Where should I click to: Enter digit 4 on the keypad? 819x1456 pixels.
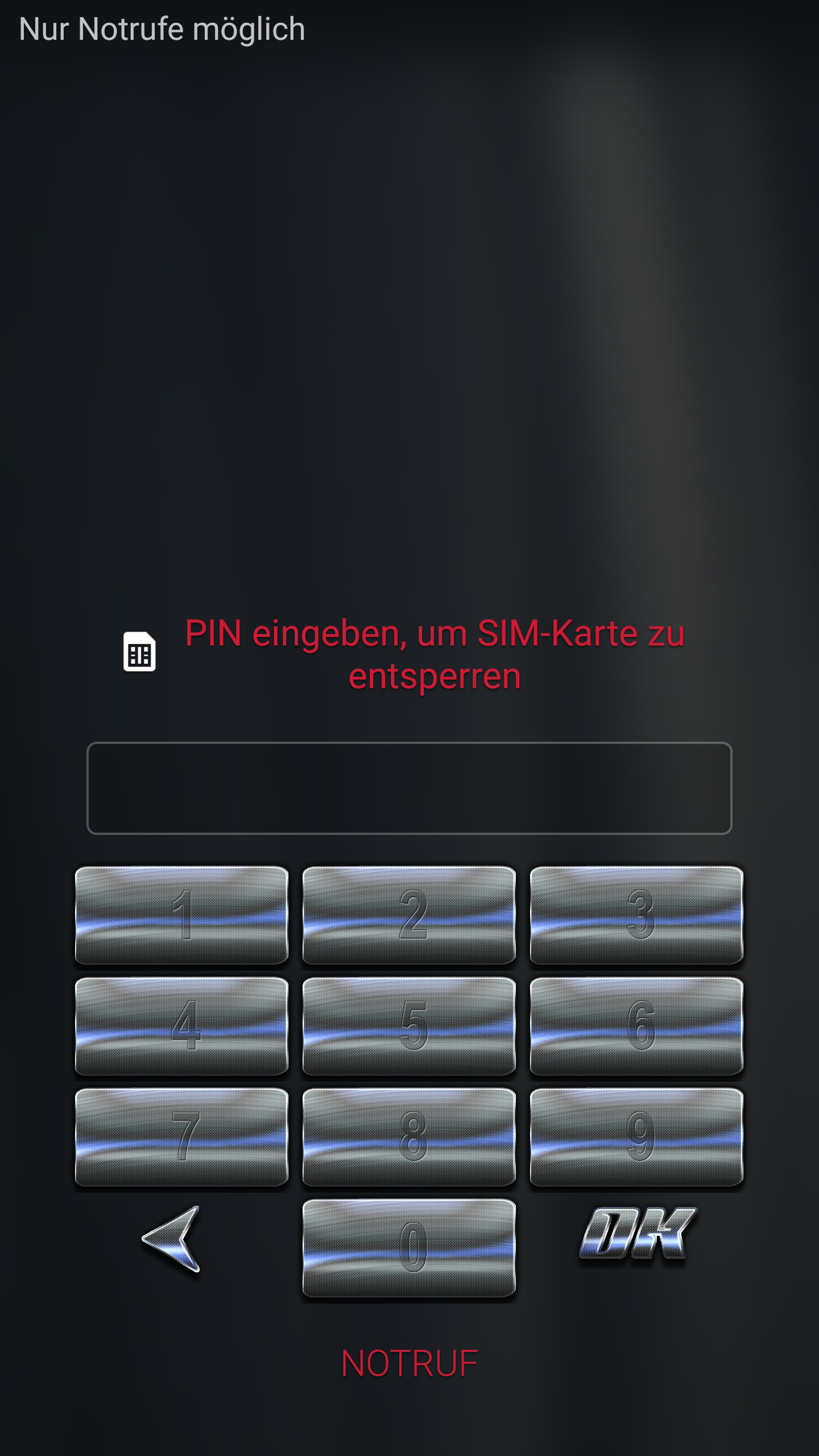point(182,1026)
